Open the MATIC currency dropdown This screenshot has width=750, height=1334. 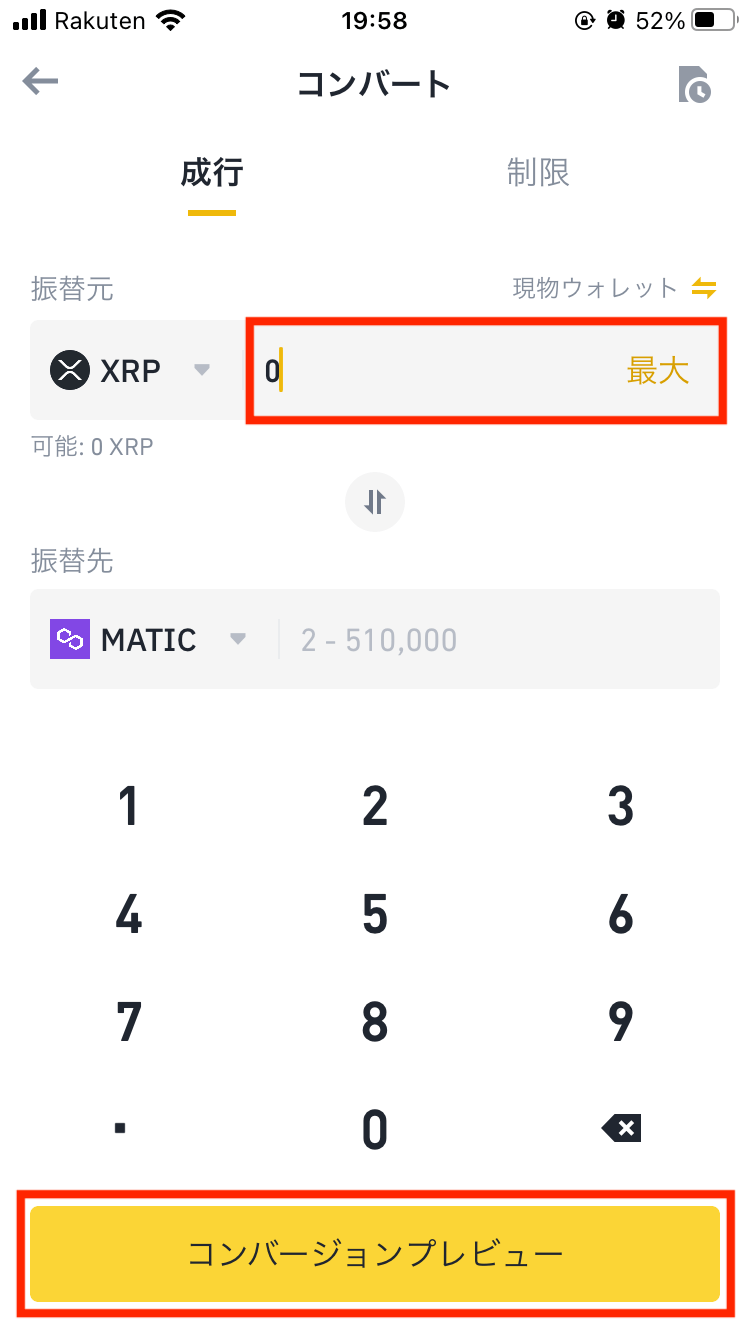pos(148,639)
